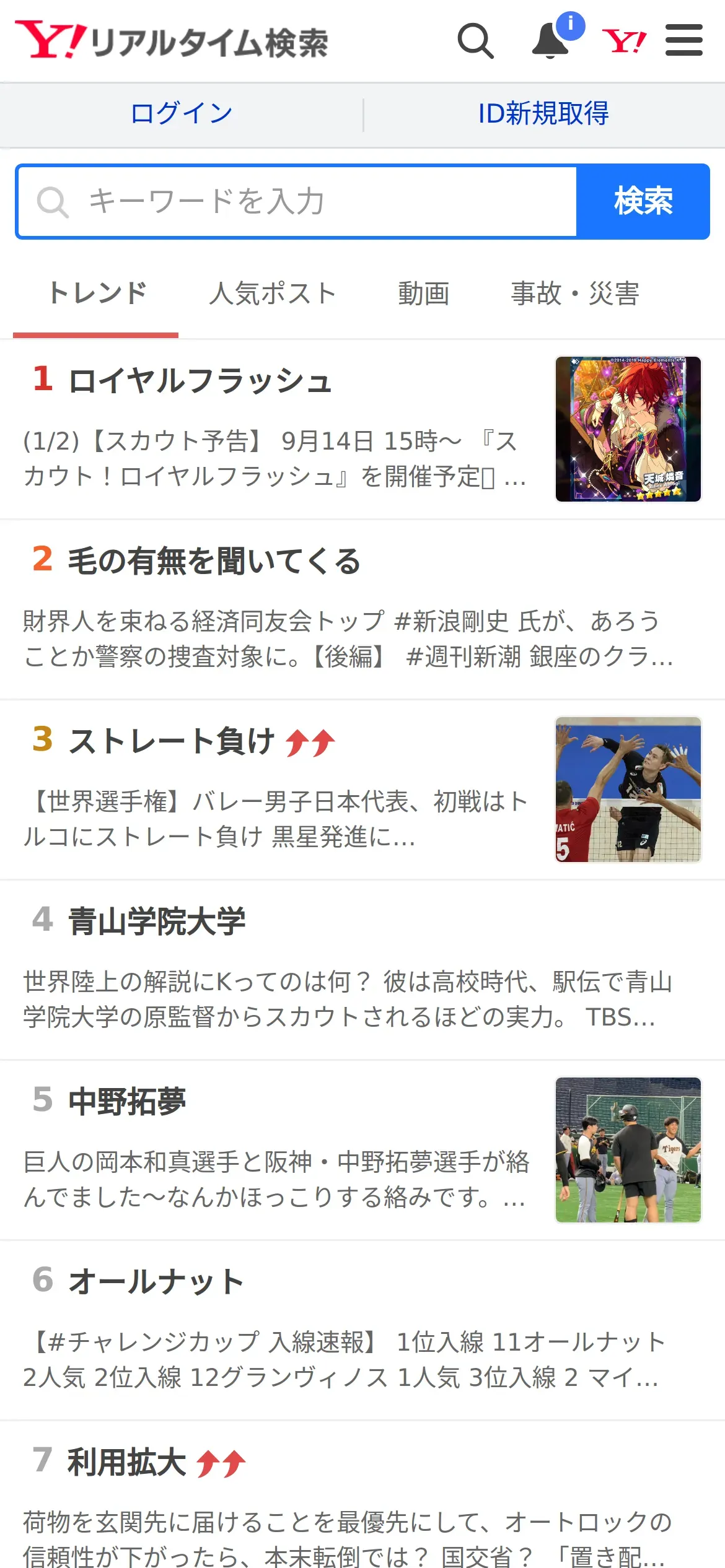
Task: Open trend 2 毛の有無を聞いてくる
Action: pos(214,561)
